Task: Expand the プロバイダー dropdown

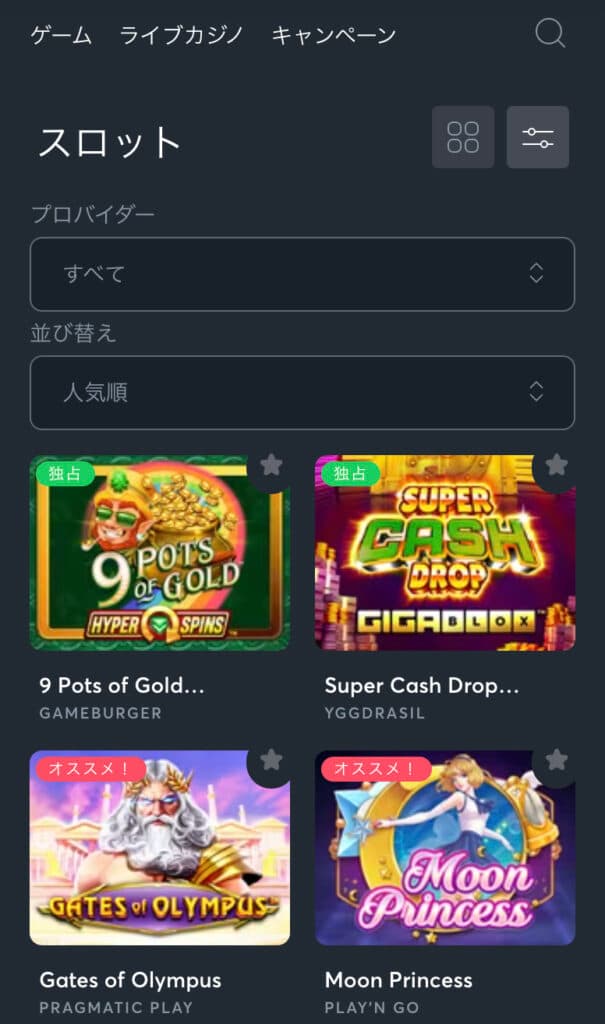Action: pos(302,274)
